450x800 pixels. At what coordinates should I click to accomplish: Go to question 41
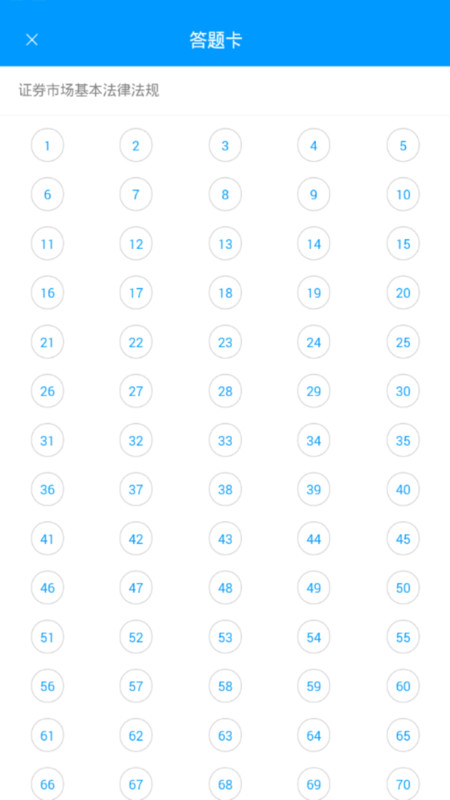click(47, 539)
